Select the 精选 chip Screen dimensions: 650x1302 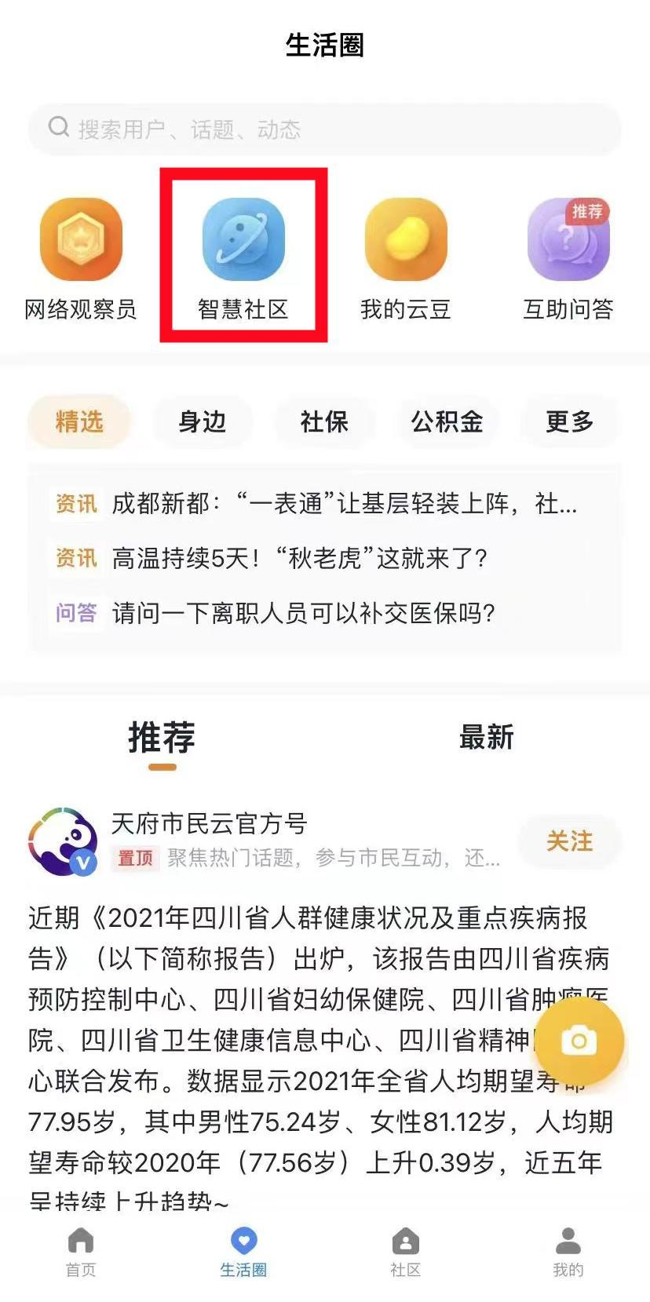click(79, 422)
